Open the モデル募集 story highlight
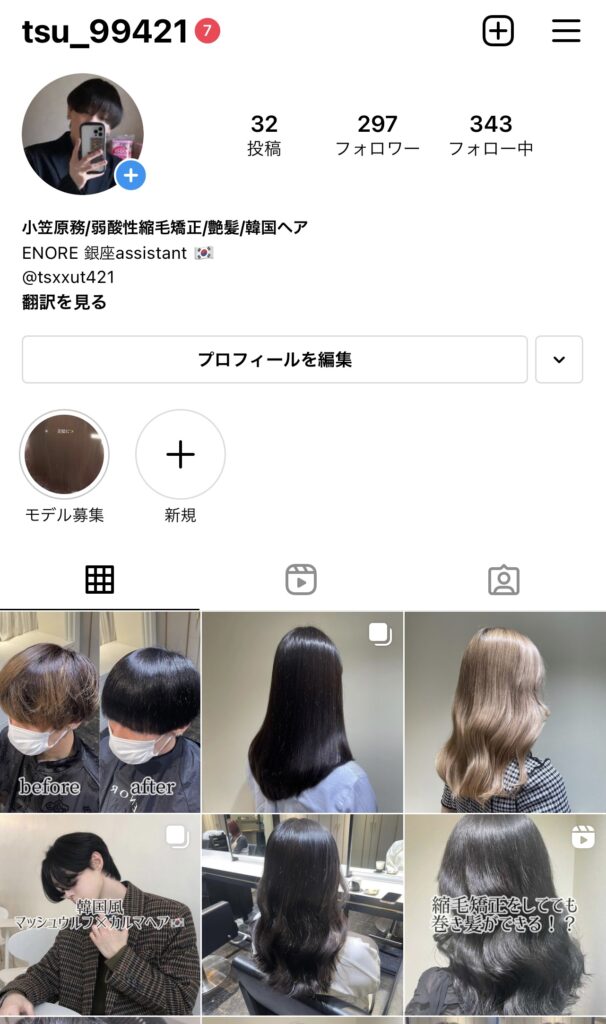This screenshot has height=1024, width=606. pyautogui.click(x=64, y=455)
